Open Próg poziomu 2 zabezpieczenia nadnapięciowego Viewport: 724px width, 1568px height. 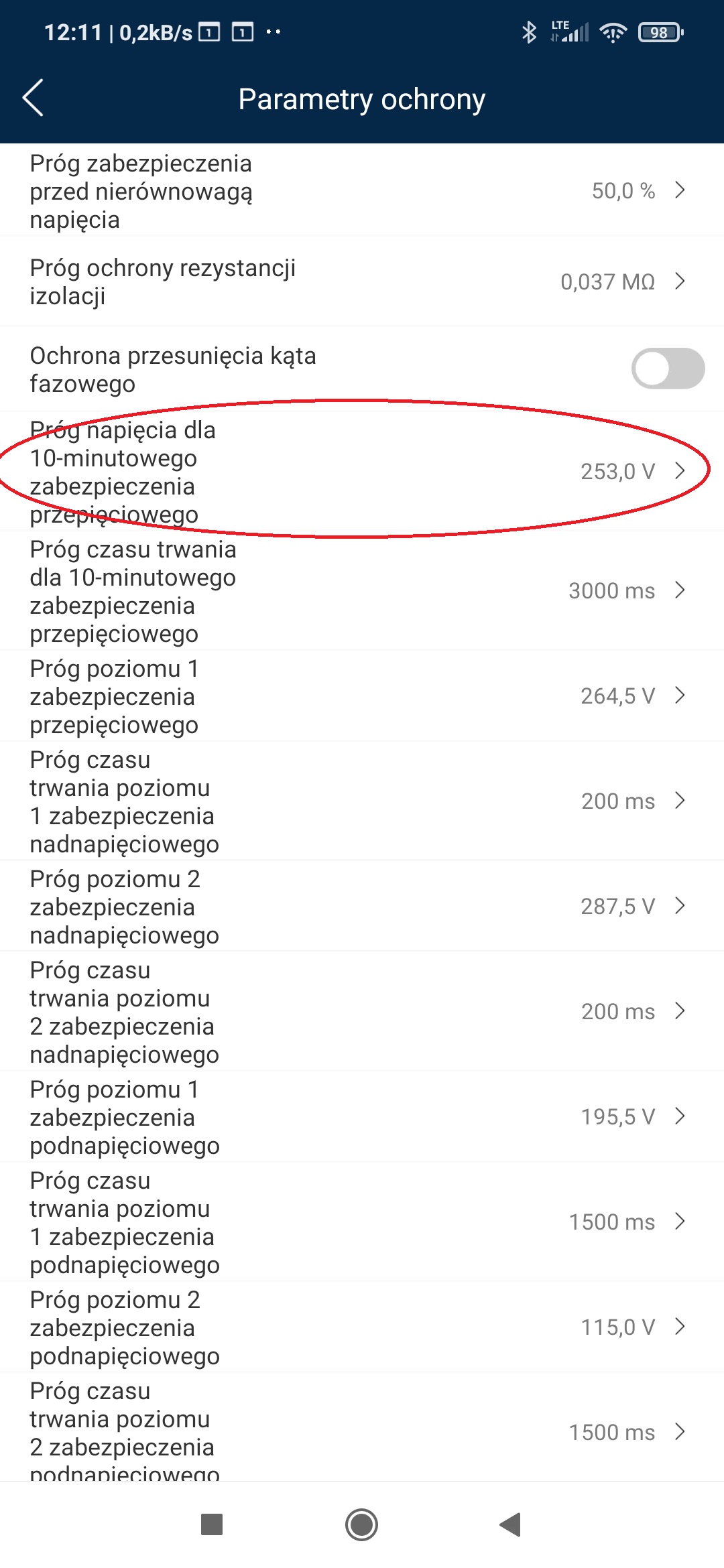(362, 906)
